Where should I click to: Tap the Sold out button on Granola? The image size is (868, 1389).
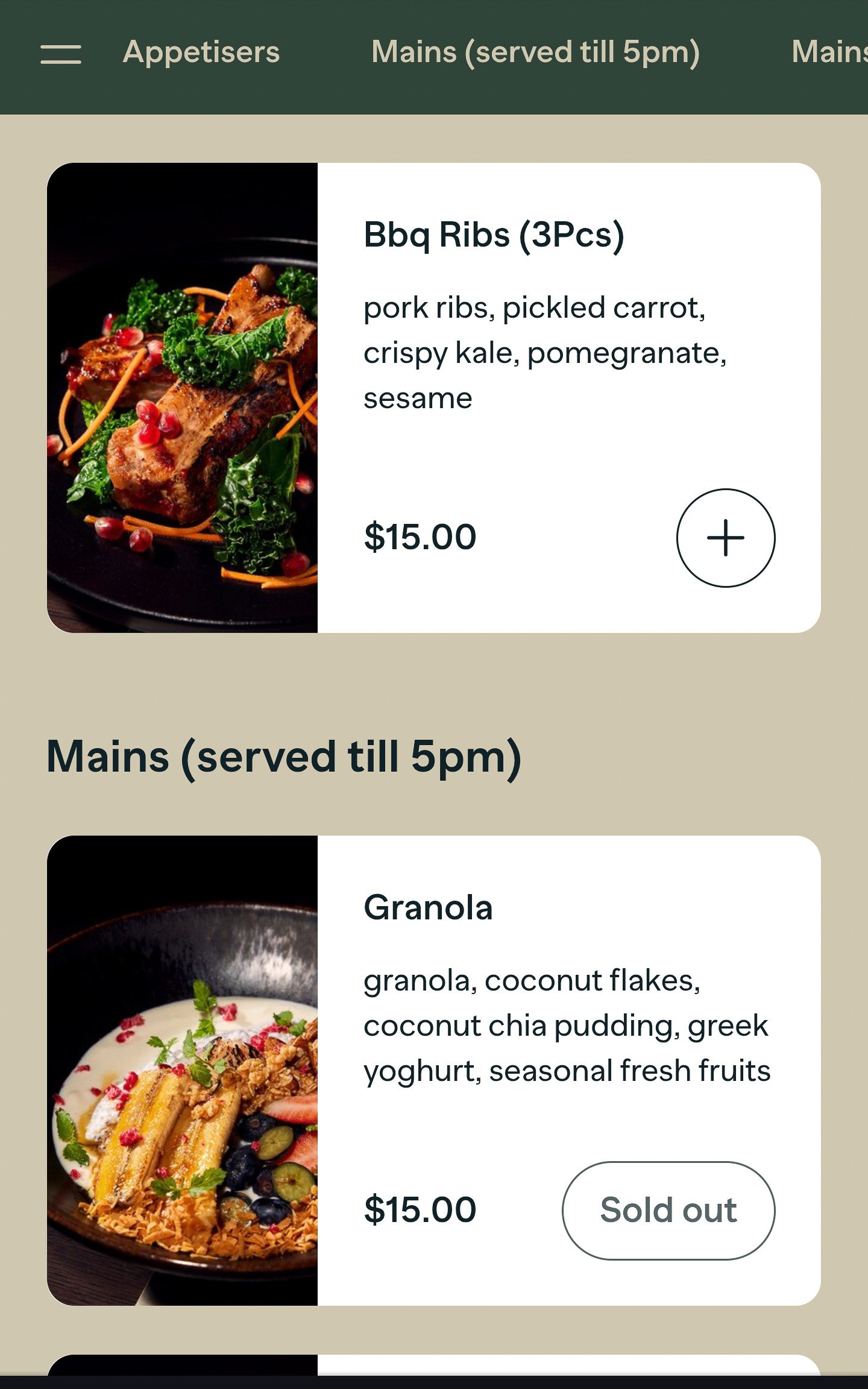(x=668, y=1210)
